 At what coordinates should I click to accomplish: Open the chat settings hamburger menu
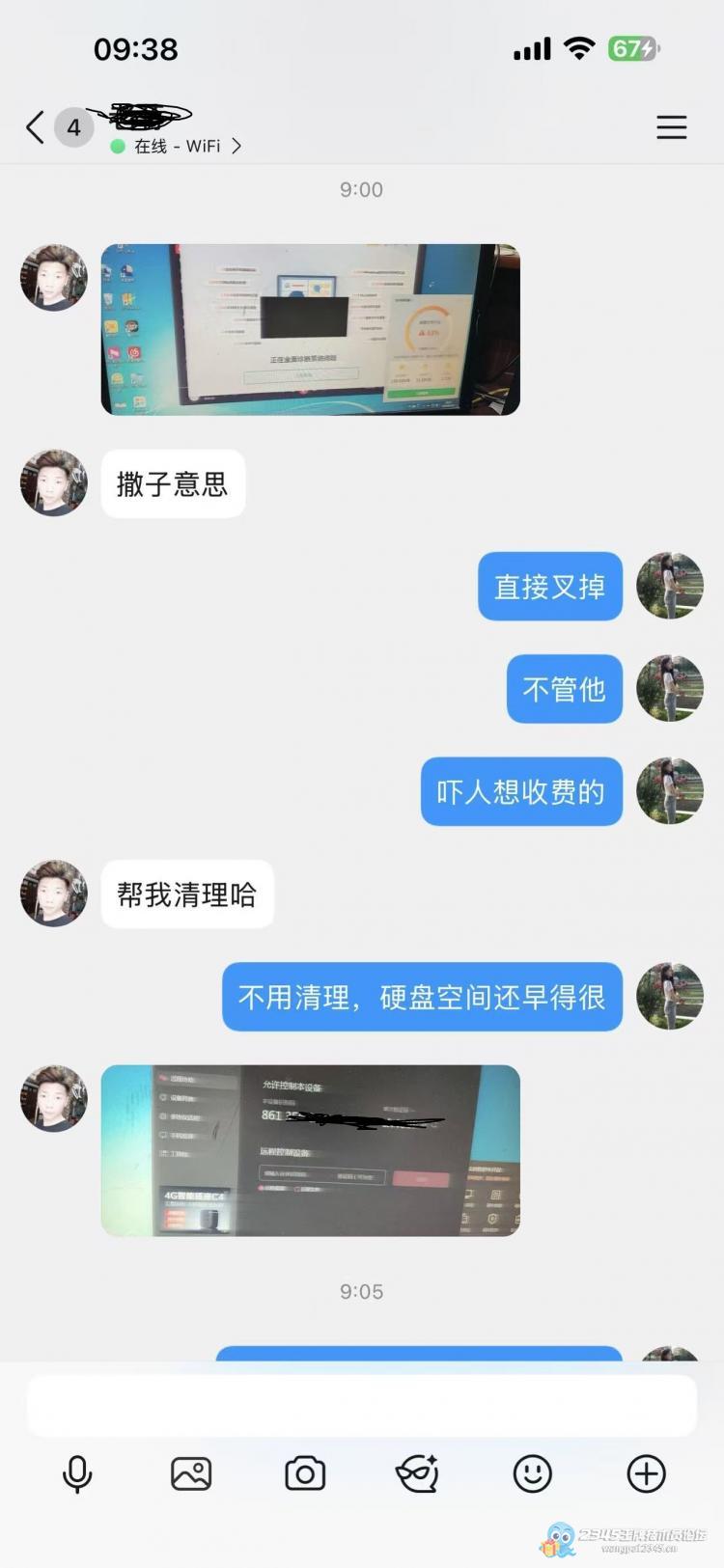[671, 127]
